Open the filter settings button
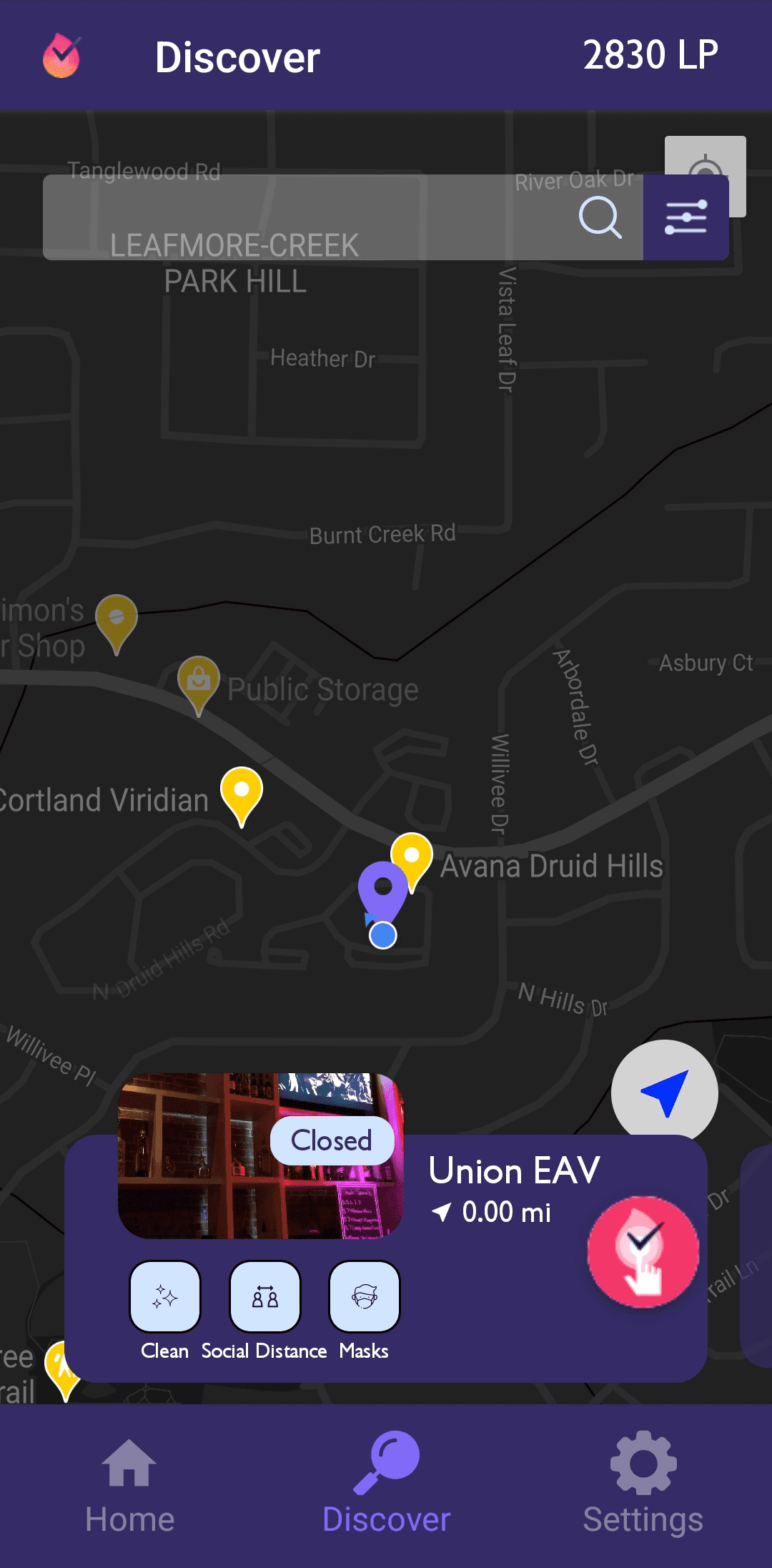Viewport: 772px width, 1568px height. coord(686,217)
